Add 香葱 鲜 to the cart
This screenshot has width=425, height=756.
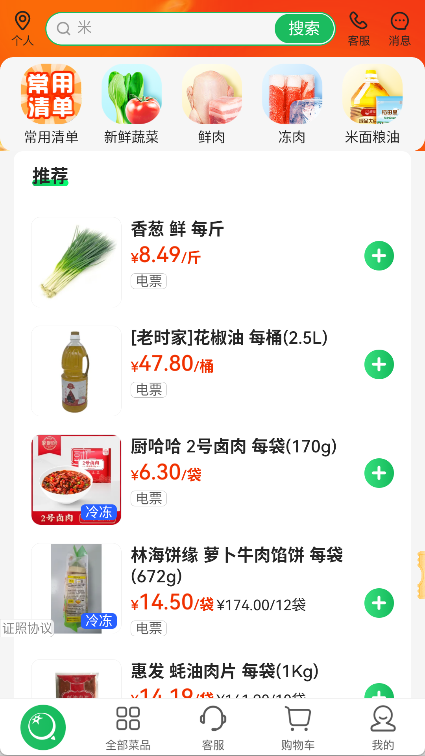coord(379,256)
